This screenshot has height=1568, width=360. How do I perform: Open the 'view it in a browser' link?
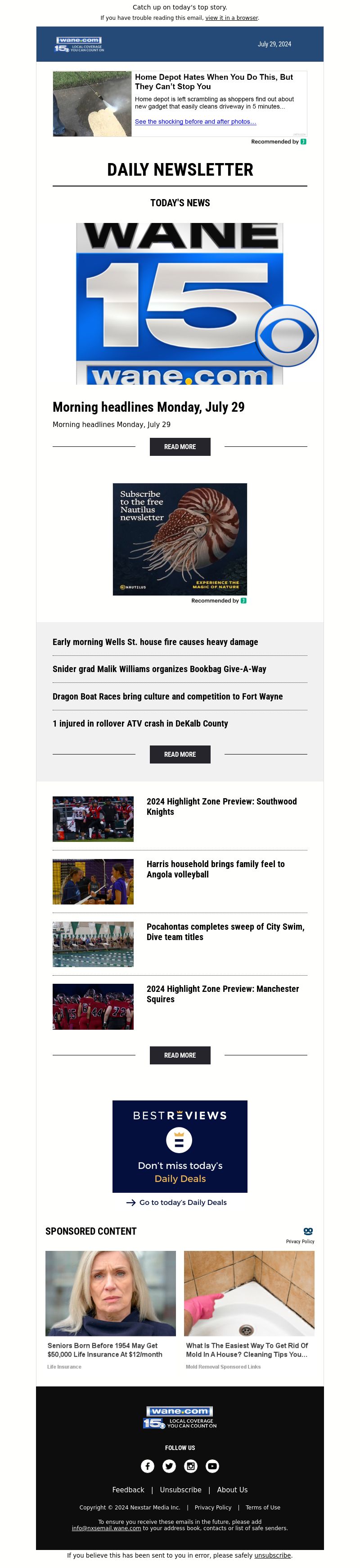tap(231, 18)
